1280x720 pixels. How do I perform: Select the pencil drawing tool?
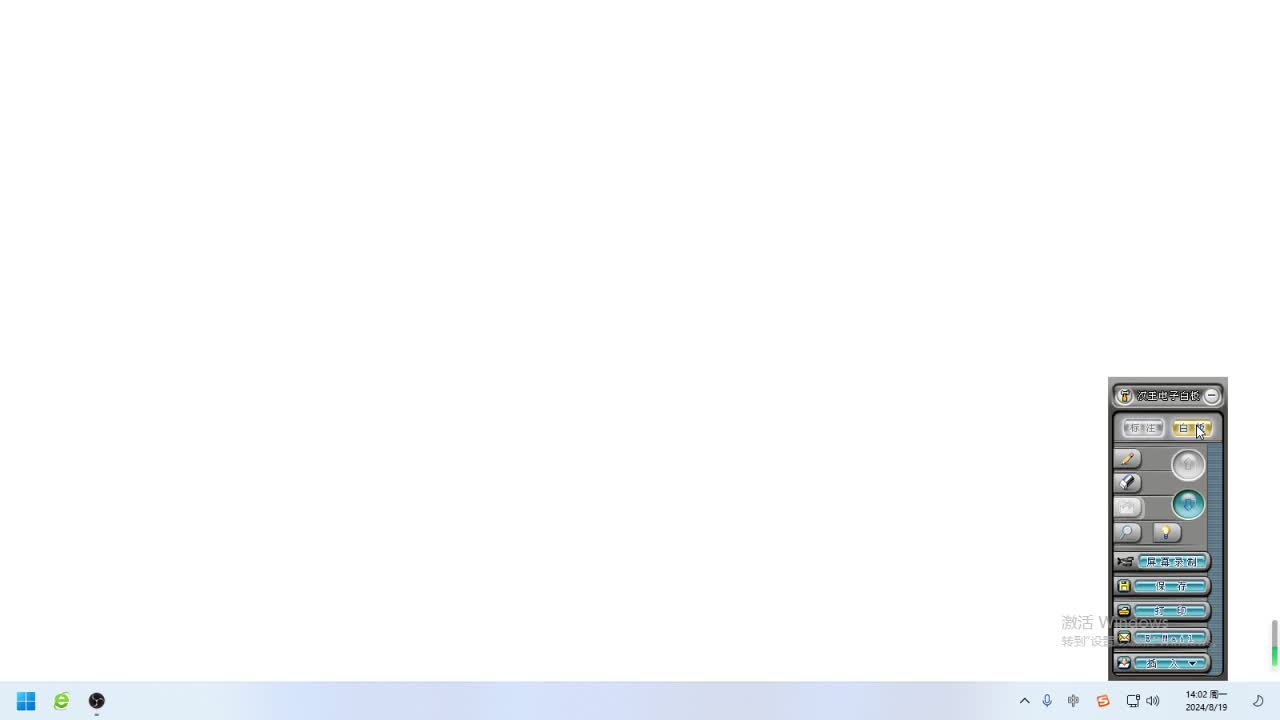coord(1128,459)
